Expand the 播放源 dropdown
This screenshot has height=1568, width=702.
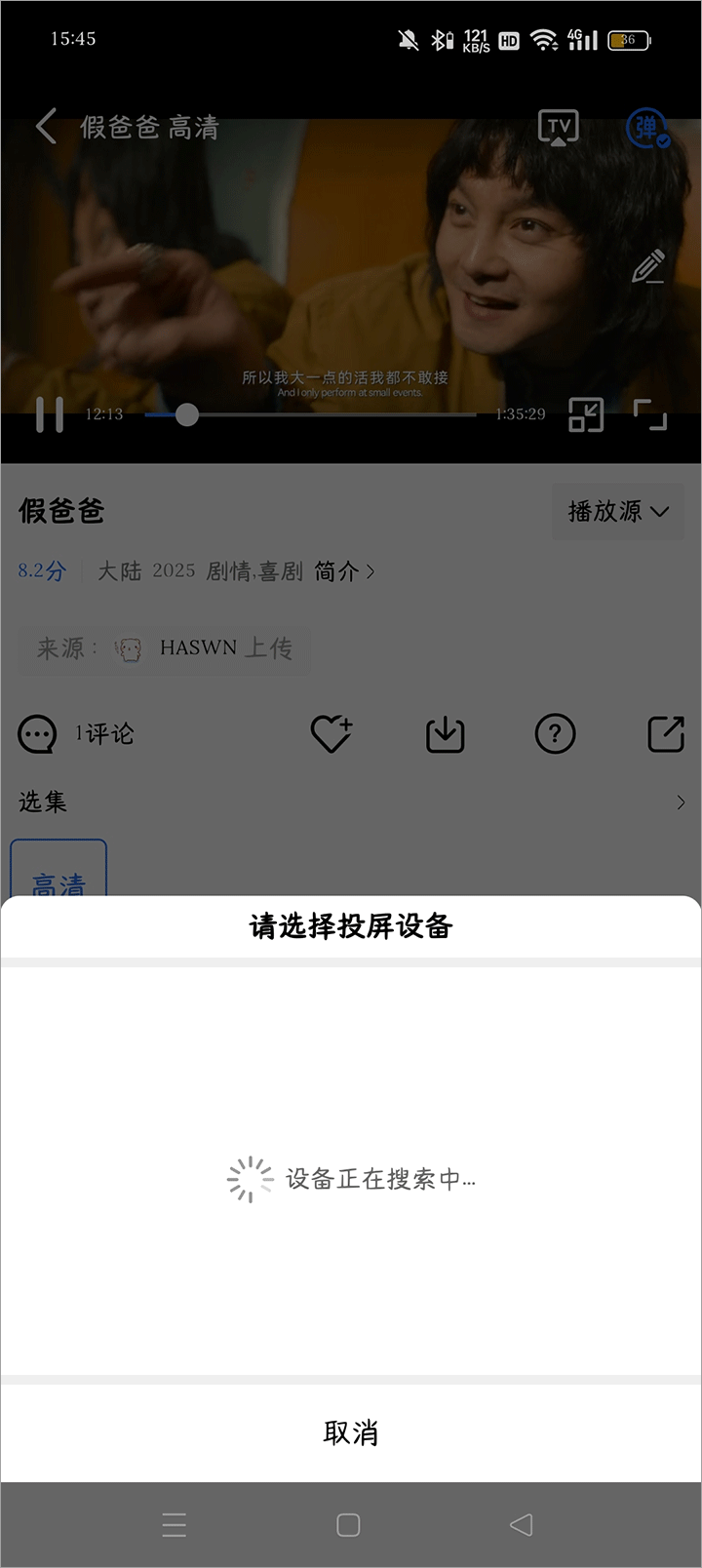click(x=618, y=511)
